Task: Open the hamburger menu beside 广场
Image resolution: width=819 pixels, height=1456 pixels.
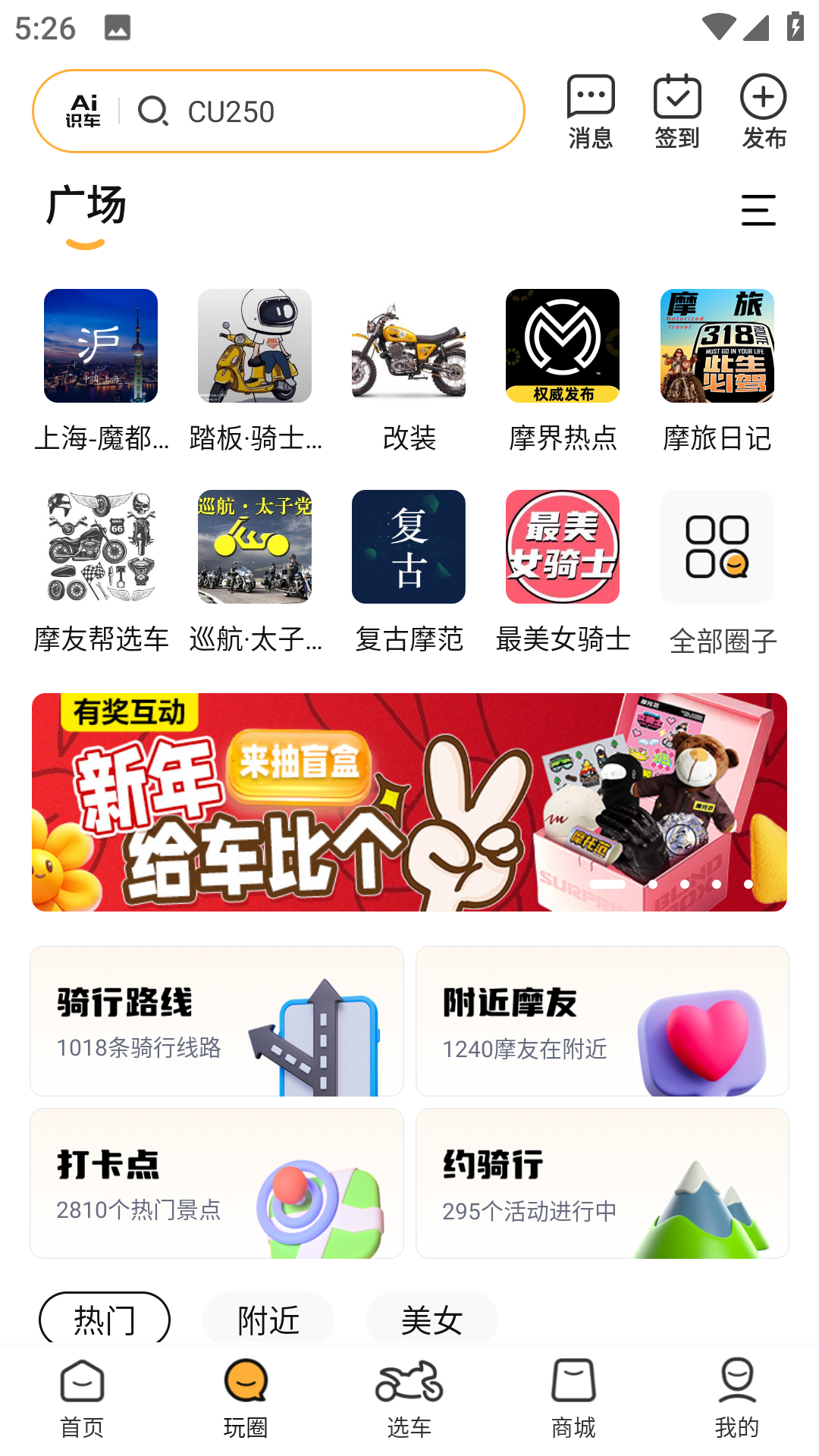Action: coord(758,210)
